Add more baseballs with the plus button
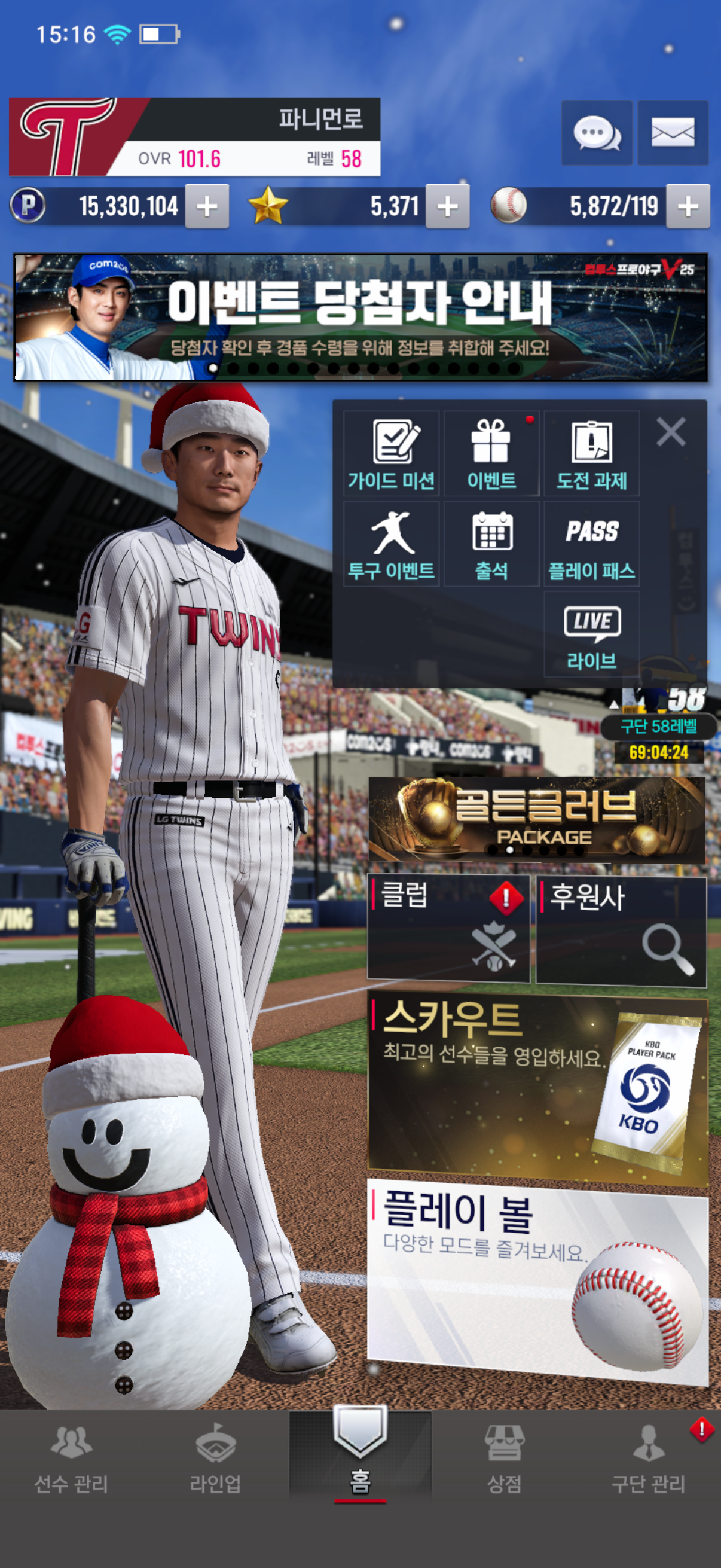The width and height of the screenshot is (721, 1568). 688,206
